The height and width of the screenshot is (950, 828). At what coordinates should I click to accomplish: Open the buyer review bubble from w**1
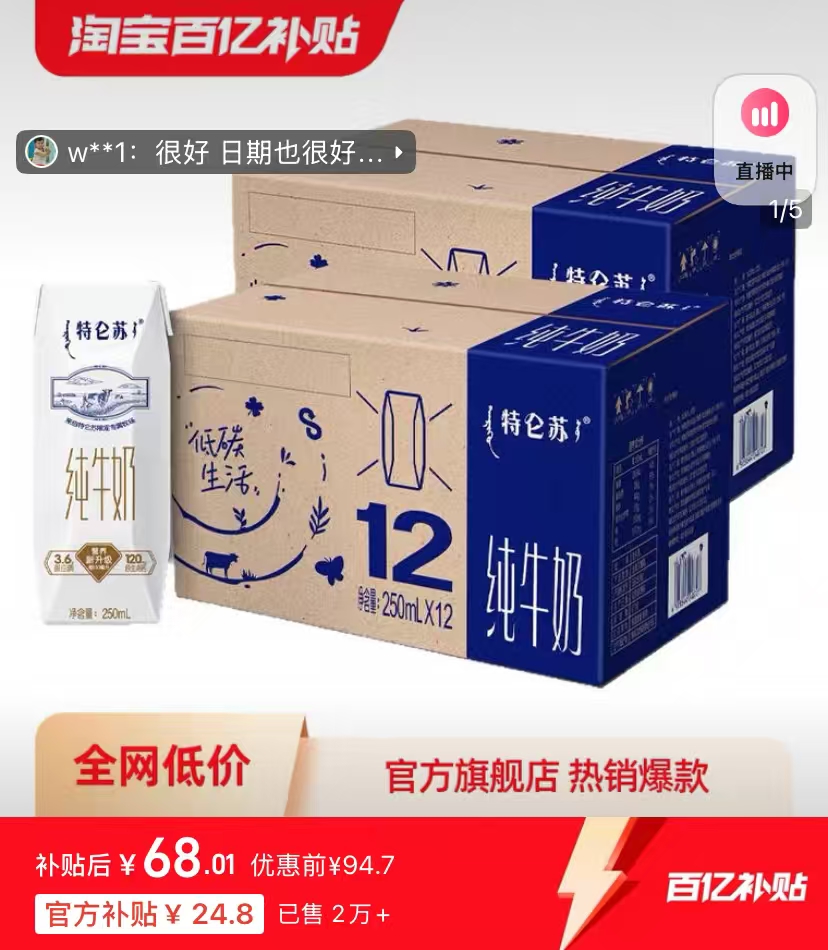pyautogui.click(x=215, y=153)
